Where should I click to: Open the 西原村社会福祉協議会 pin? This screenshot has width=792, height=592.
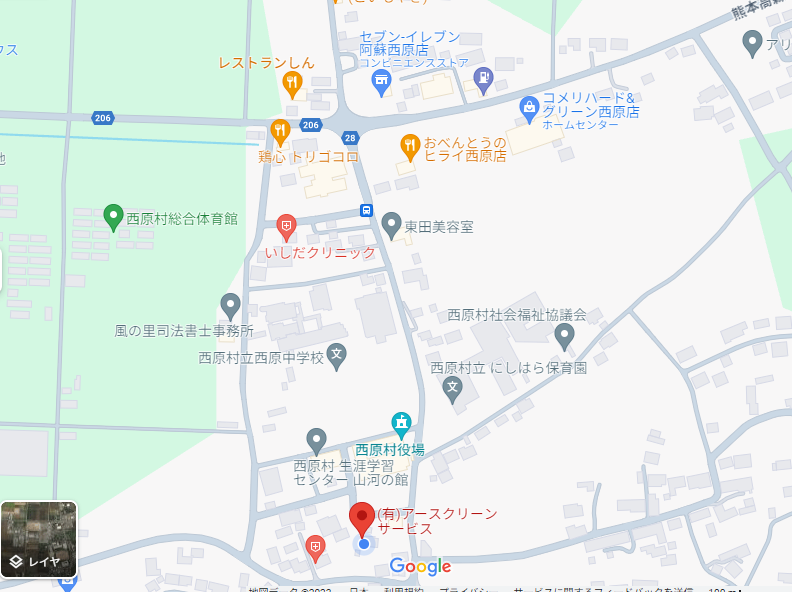565,334
